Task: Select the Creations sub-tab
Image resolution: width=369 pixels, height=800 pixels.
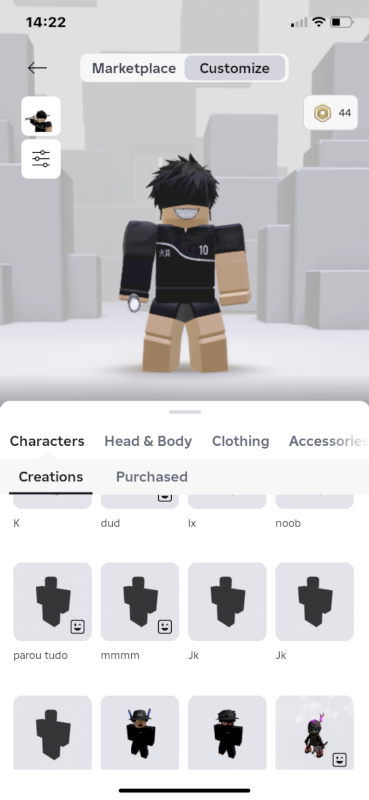Action: click(x=51, y=477)
